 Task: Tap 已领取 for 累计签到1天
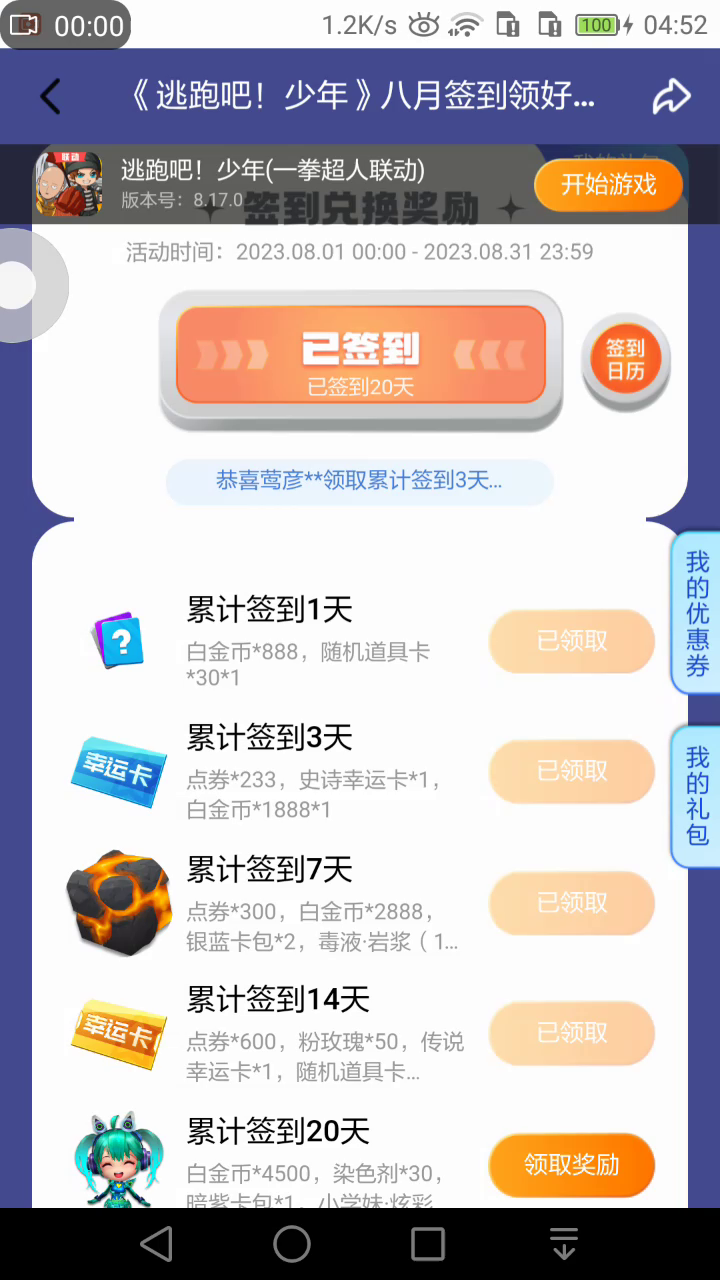click(x=571, y=641)
